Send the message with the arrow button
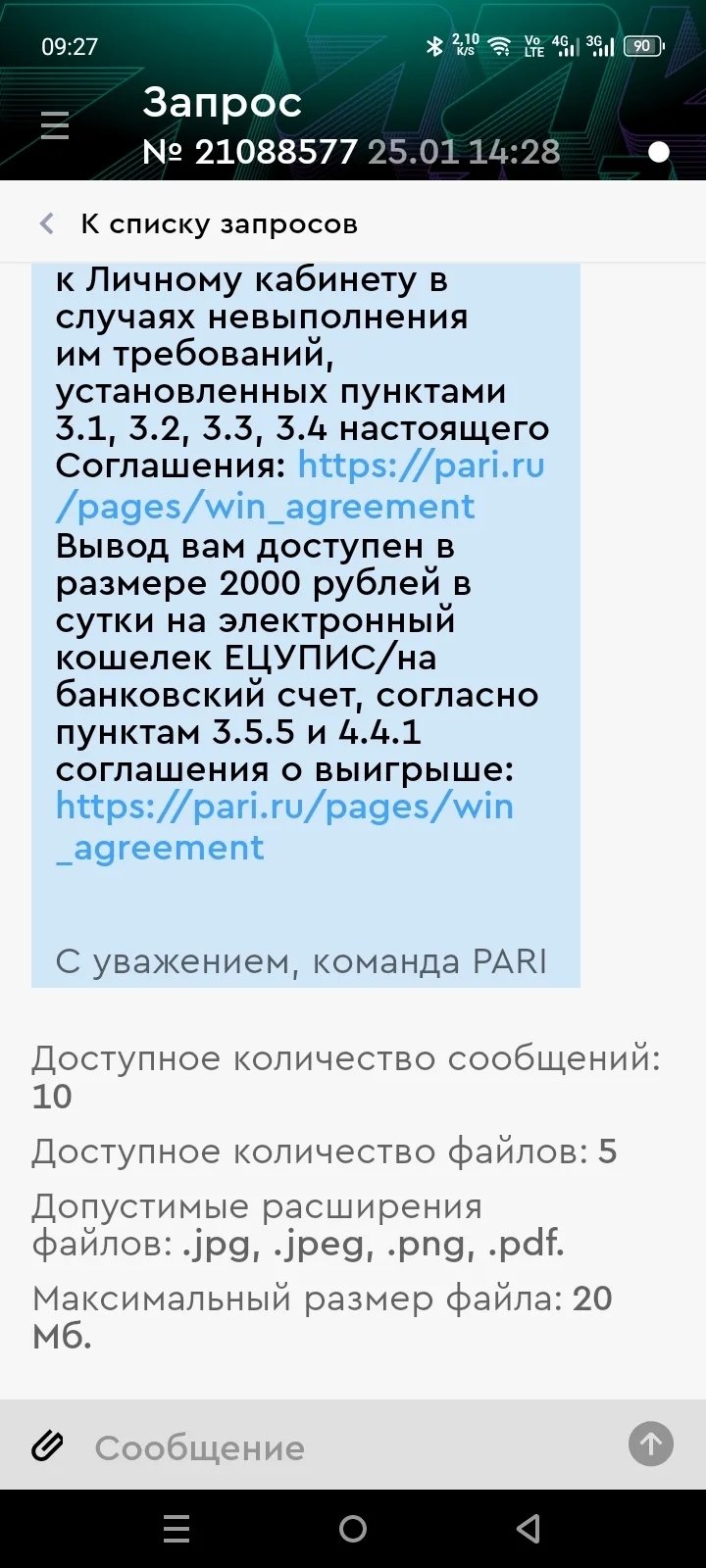 (x=650, y=1444)
